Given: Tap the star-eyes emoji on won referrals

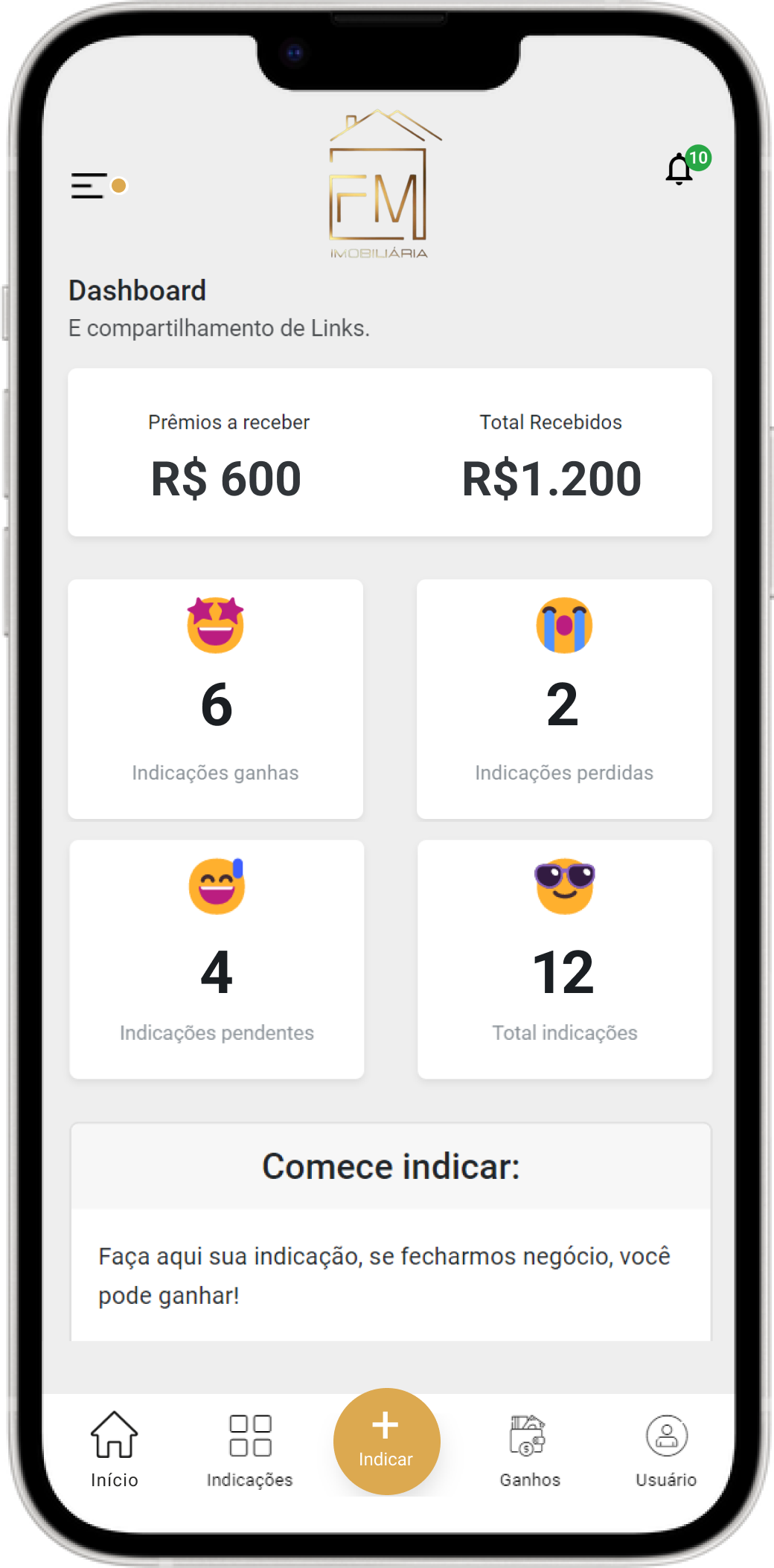Looking at the screenshot, I should click(x=216, y=626).
